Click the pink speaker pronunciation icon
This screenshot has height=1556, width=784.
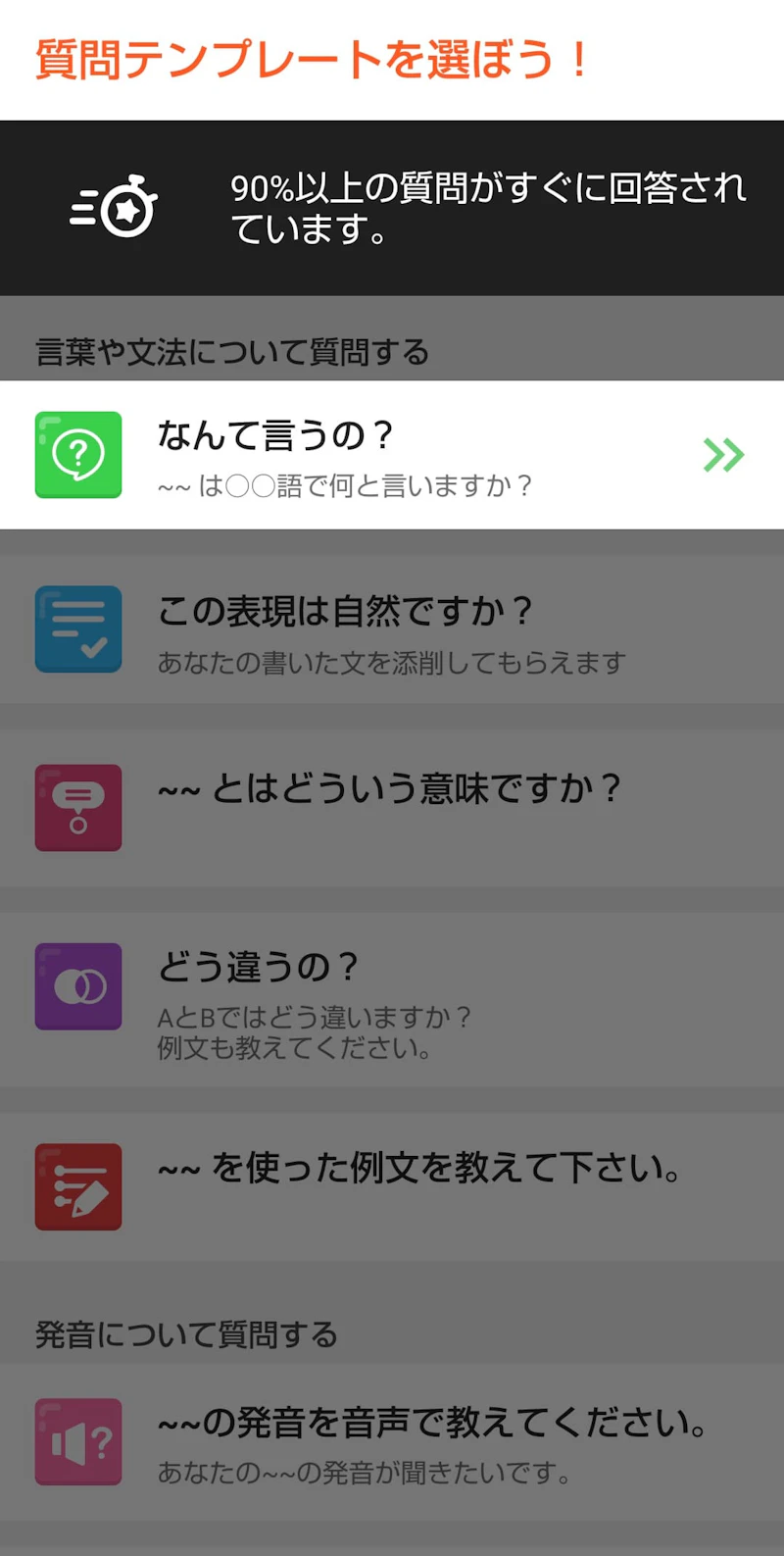[78, 1441]
